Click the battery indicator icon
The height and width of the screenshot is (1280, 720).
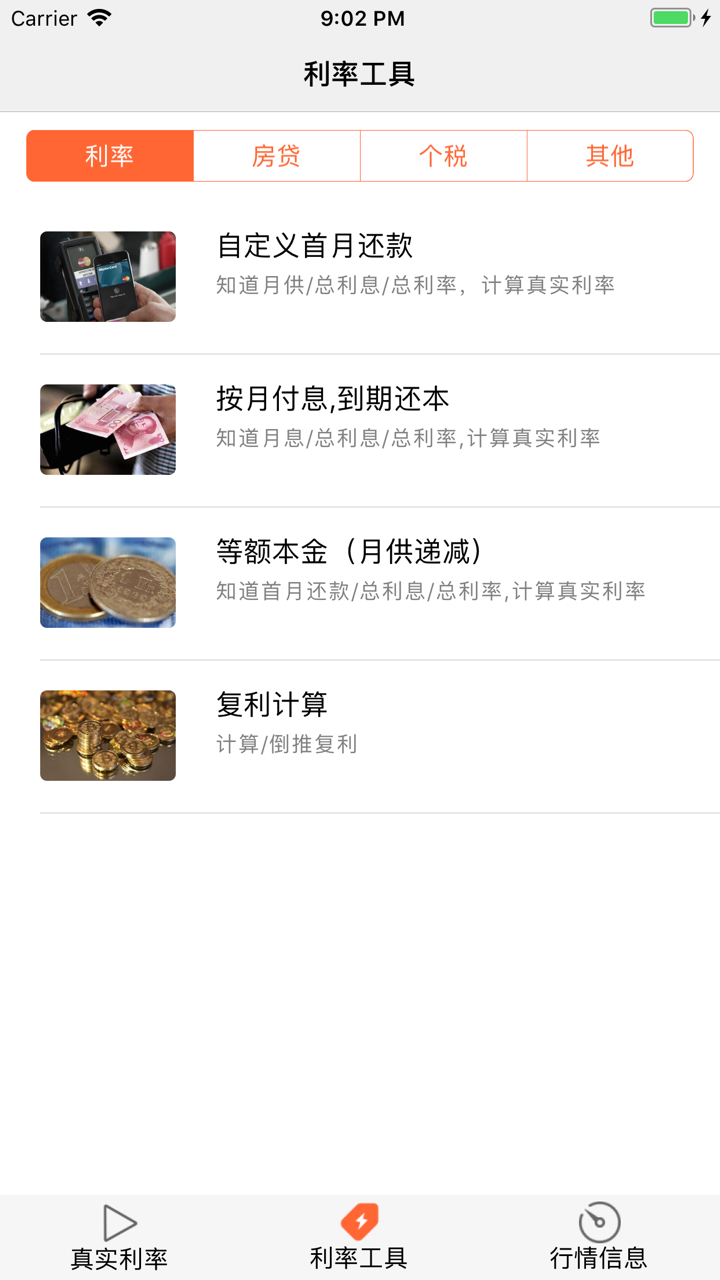tap(669, 16)
